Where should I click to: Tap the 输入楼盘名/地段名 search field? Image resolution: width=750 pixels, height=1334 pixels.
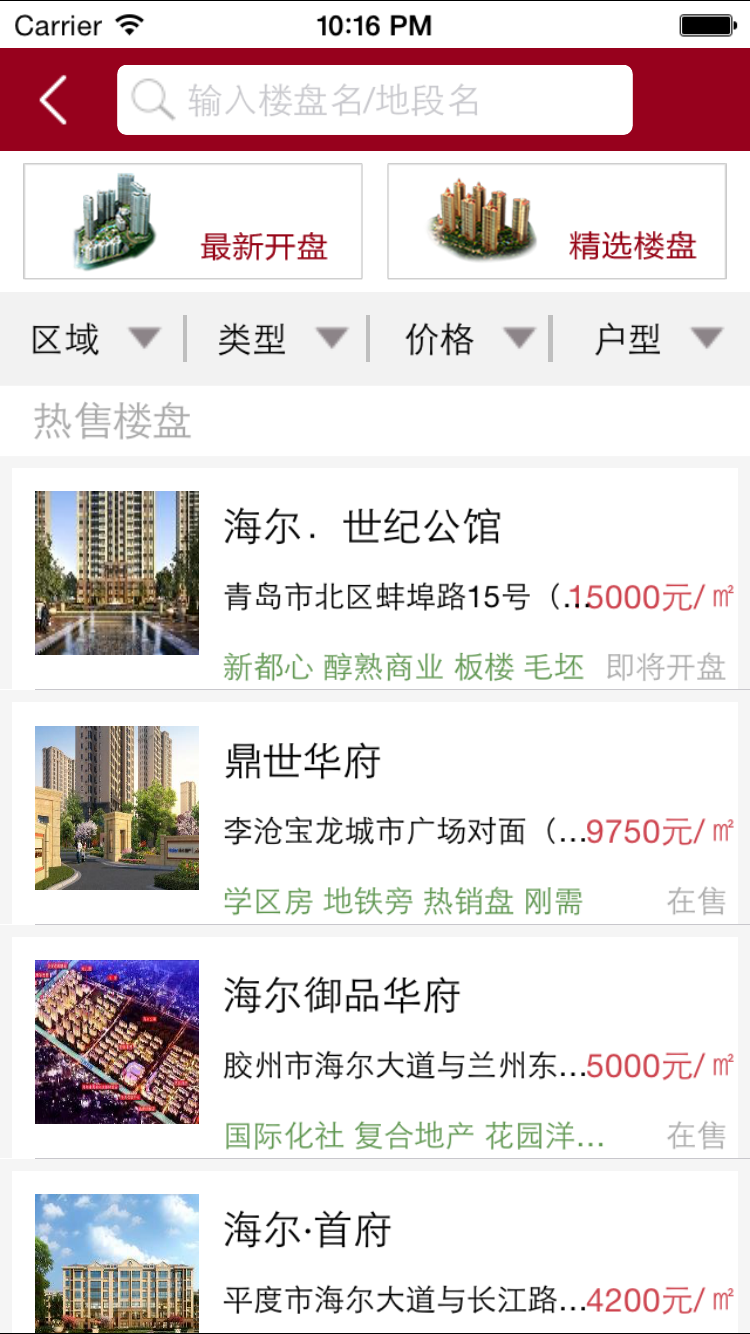click(x=374, y=100)
